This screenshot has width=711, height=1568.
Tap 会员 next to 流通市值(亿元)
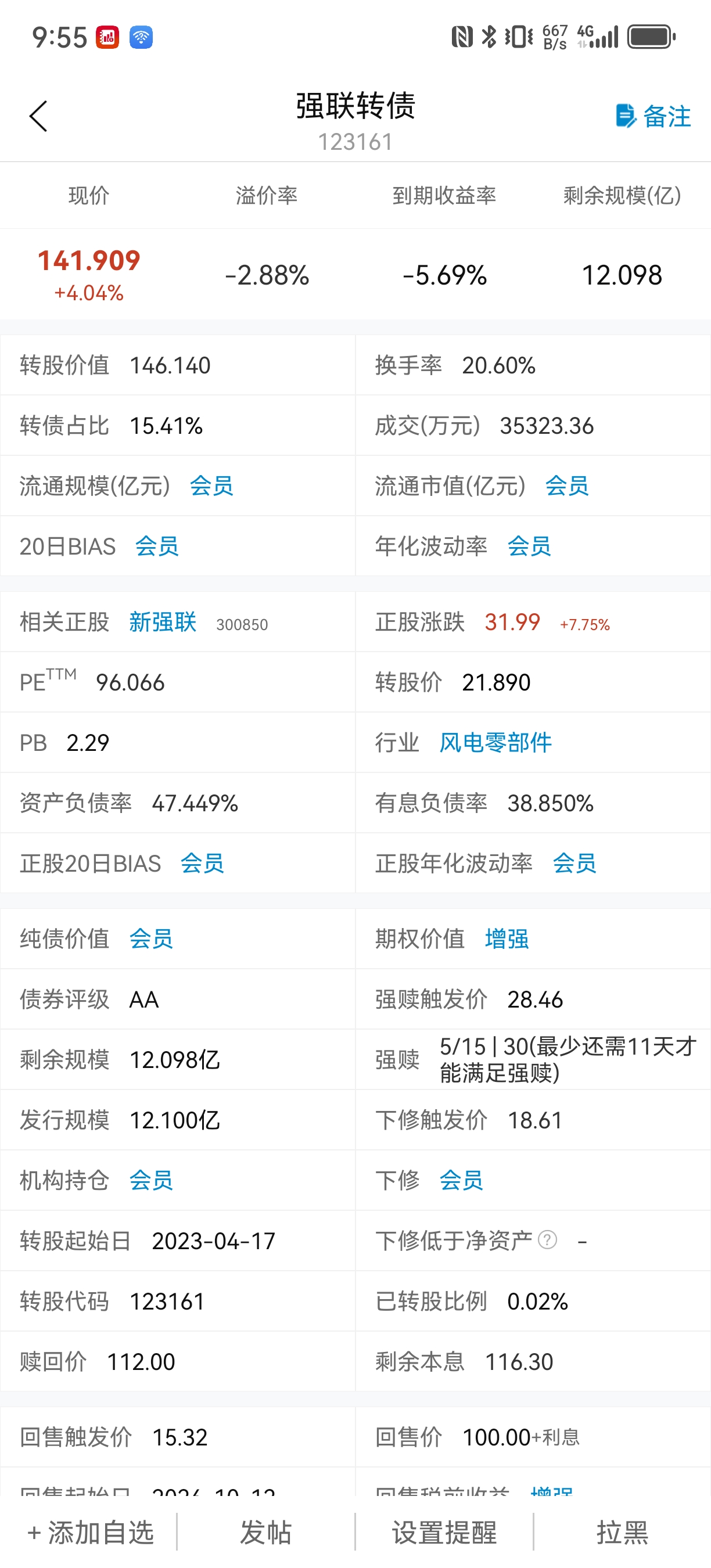click(567, 485)
